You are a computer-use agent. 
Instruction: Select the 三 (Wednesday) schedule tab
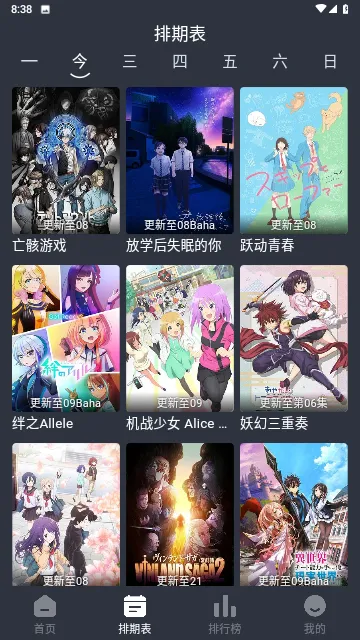pyautogui.click(x=130, y=62)
